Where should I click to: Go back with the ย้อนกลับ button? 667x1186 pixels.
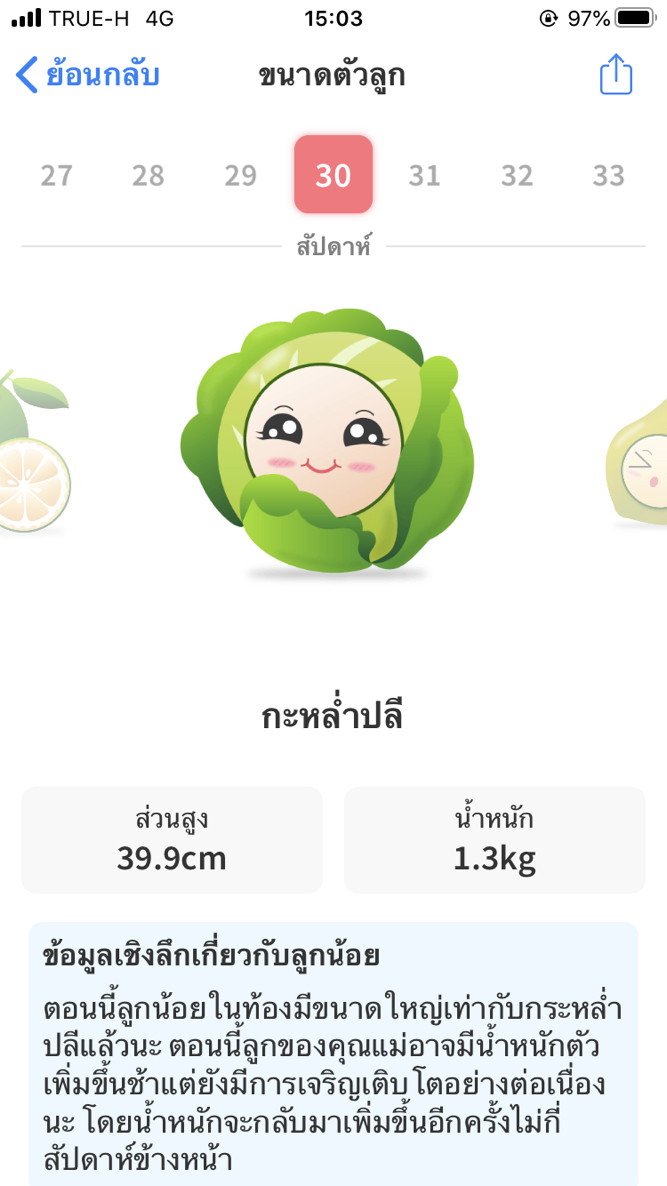pyautogui.click(x=88, y=75)
